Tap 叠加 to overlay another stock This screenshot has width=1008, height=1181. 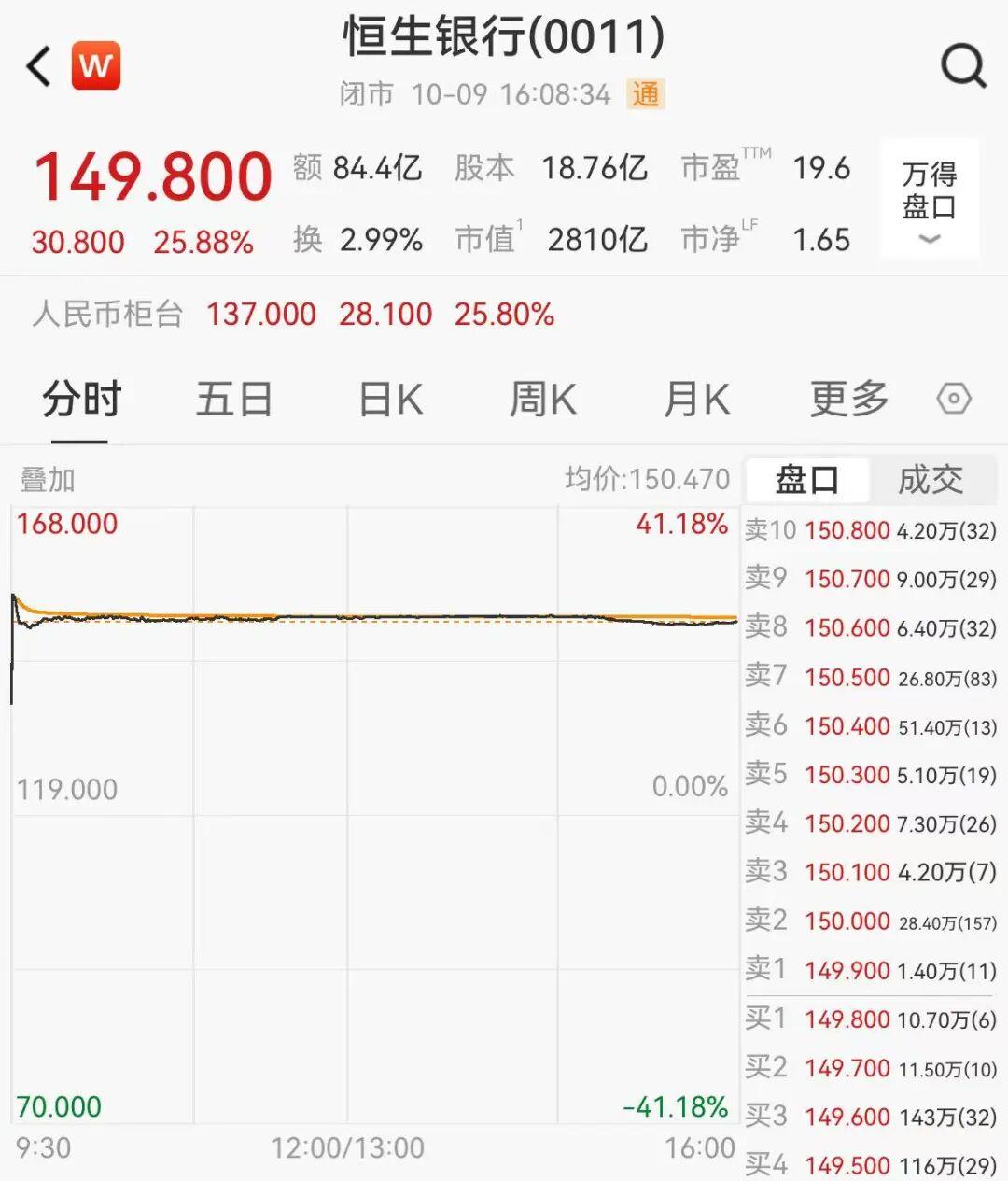[x=48, y=480]
